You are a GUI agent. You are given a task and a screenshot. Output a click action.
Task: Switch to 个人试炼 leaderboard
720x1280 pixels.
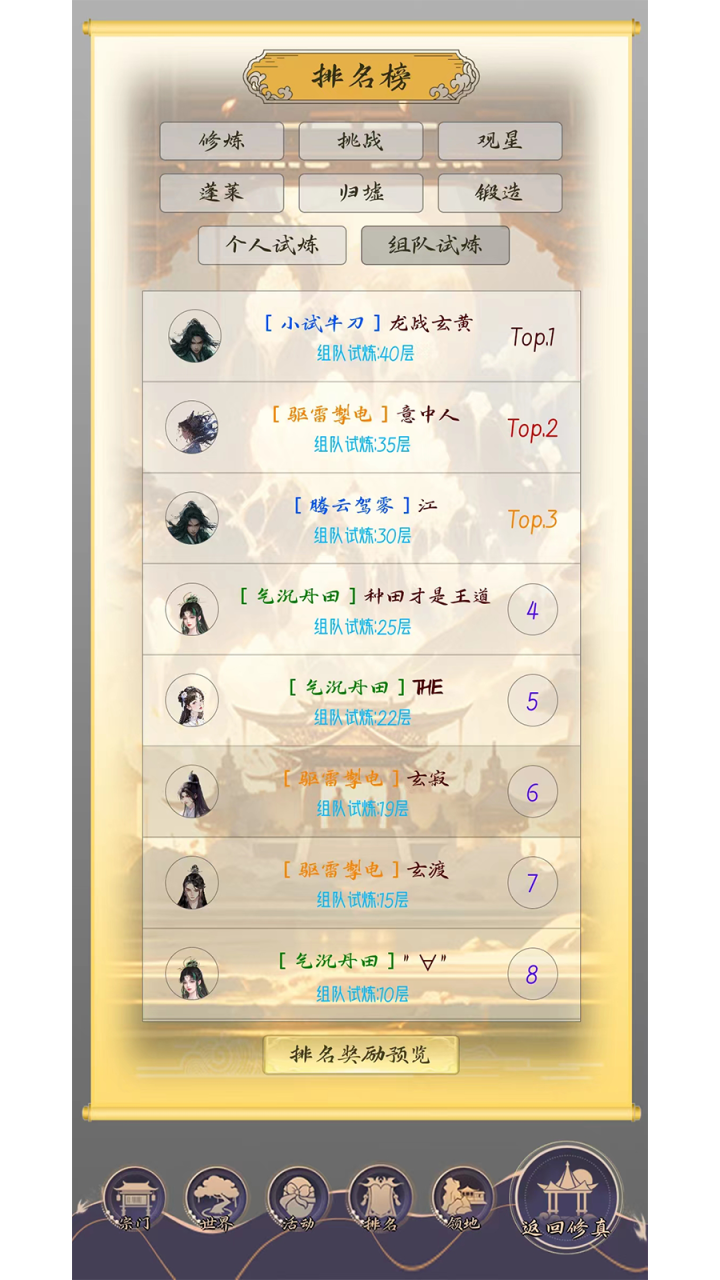click(x=272, y=245)
